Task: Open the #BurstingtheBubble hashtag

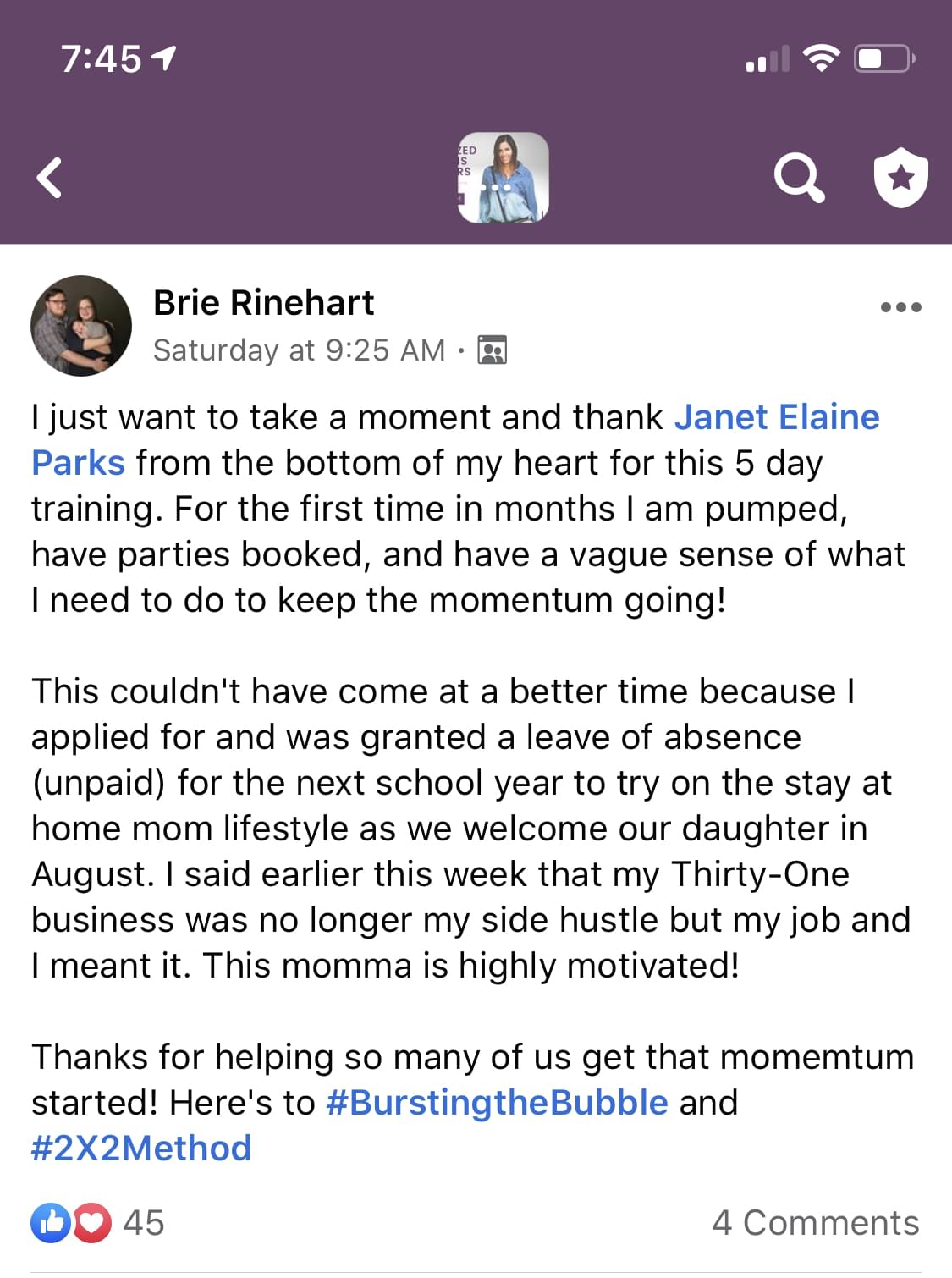Action: tap(497, 1103)
